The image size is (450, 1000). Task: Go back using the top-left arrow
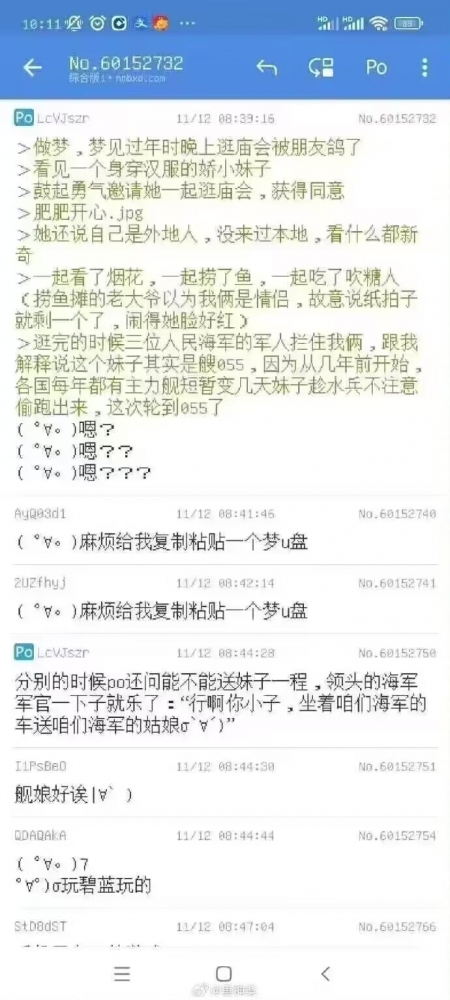click(32, 68)
